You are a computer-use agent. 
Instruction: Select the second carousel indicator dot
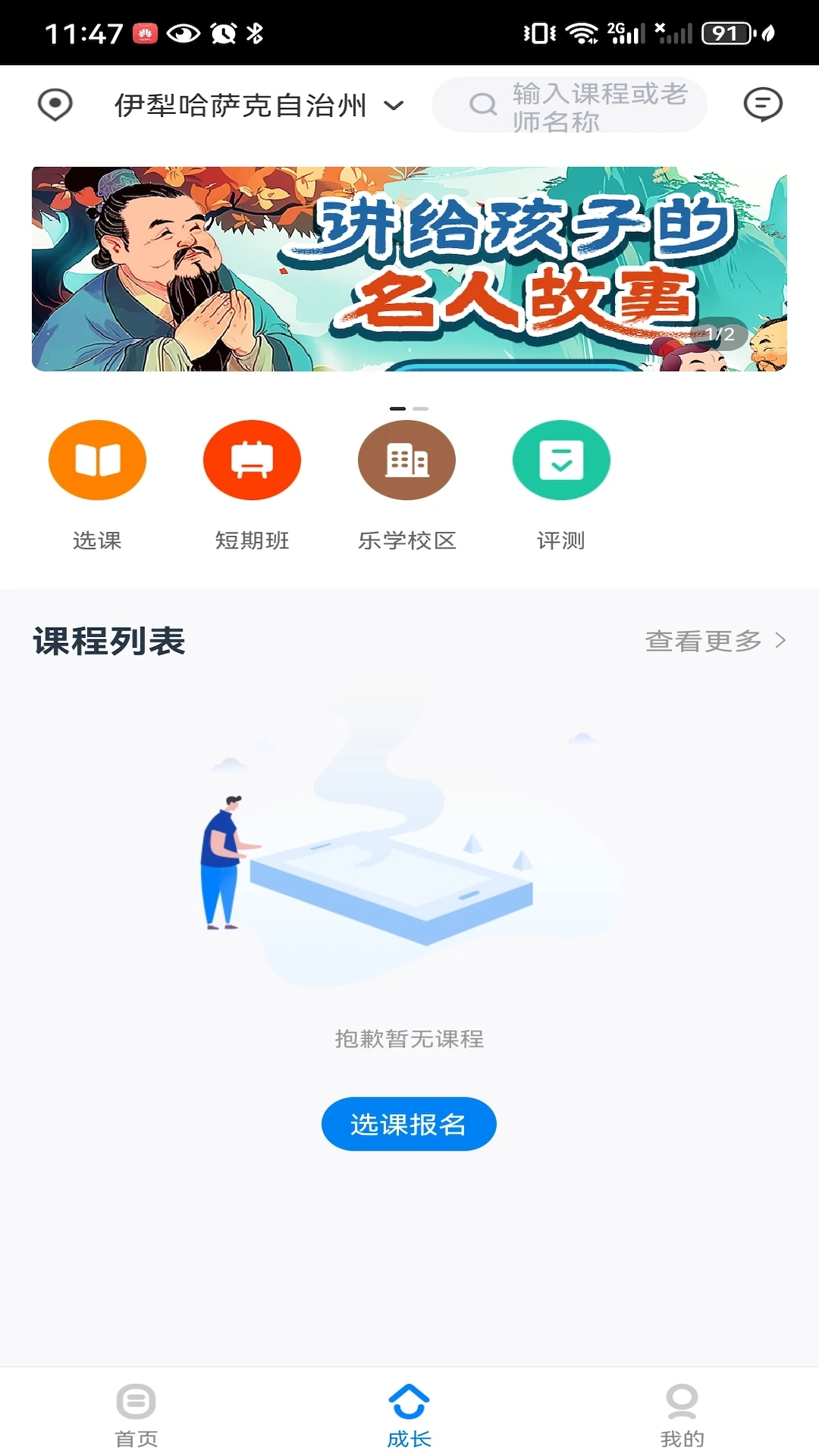pyautogui.click(x=422, y=407)
